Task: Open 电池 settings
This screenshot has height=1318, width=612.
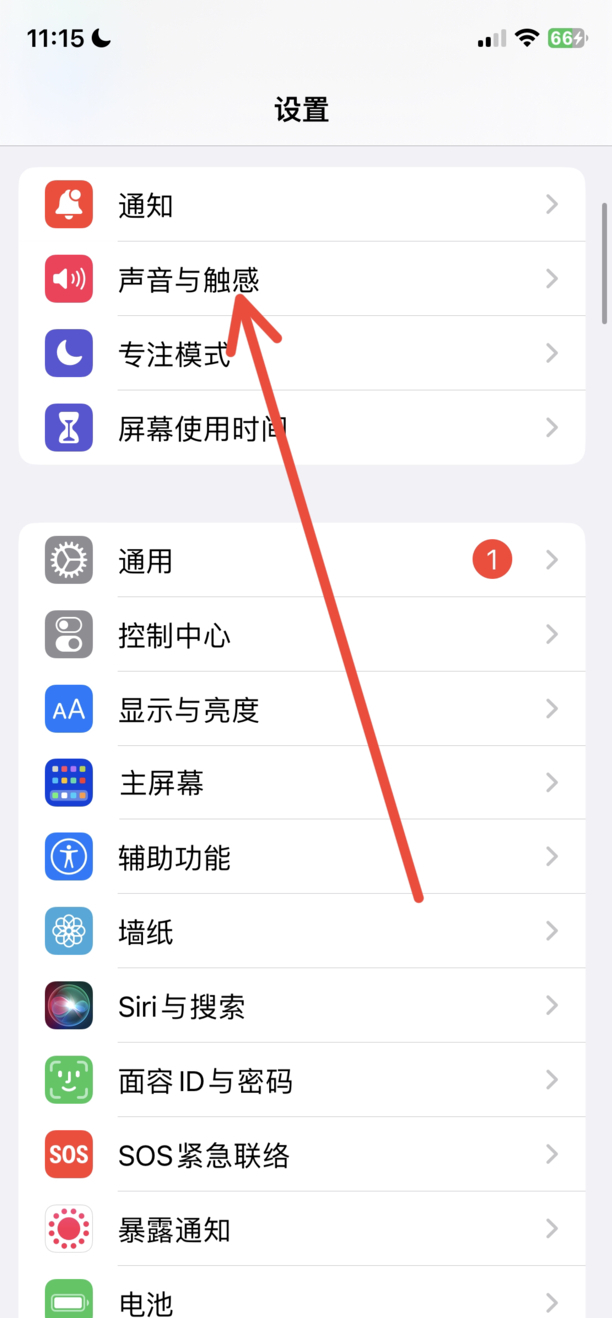Action: tap(302, 1292)
